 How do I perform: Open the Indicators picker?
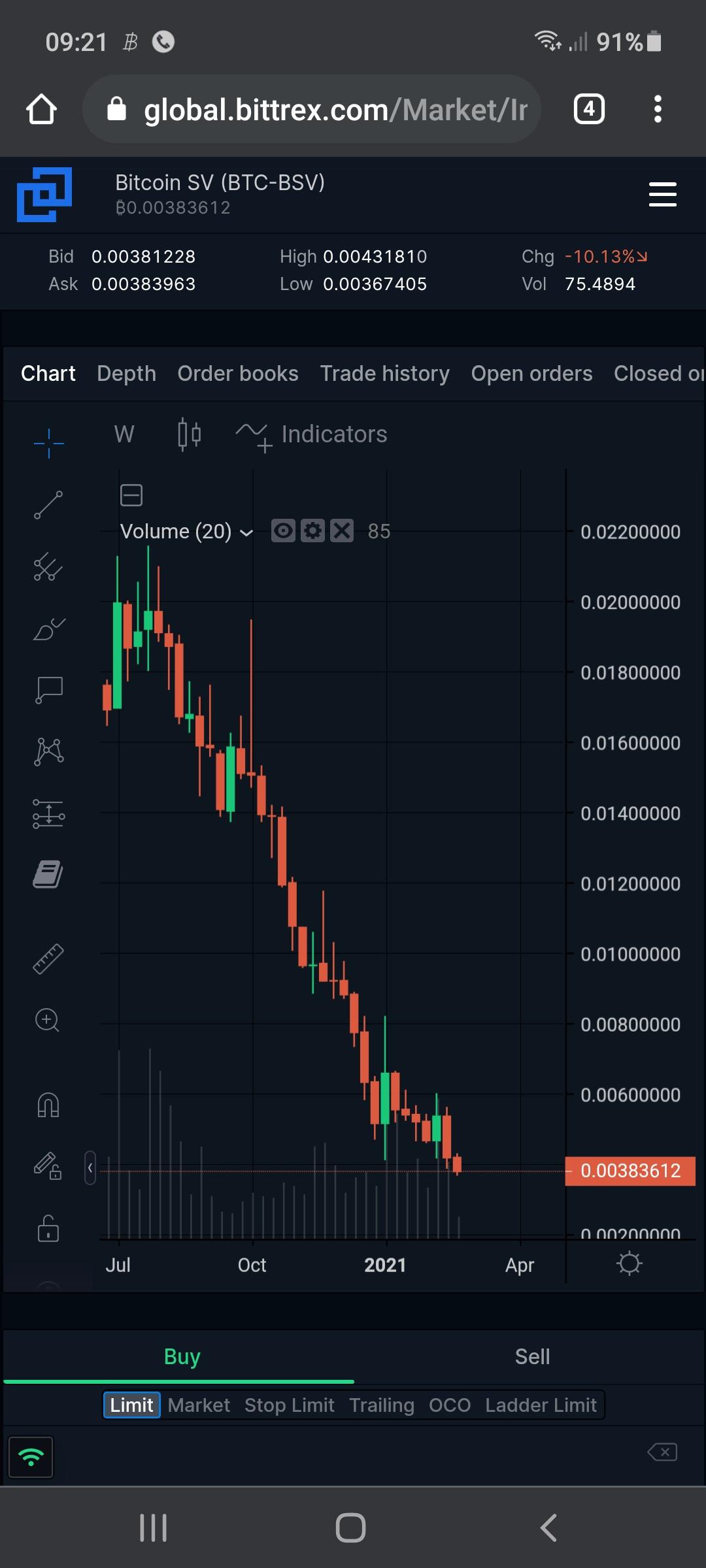click(x=311, y=434)
